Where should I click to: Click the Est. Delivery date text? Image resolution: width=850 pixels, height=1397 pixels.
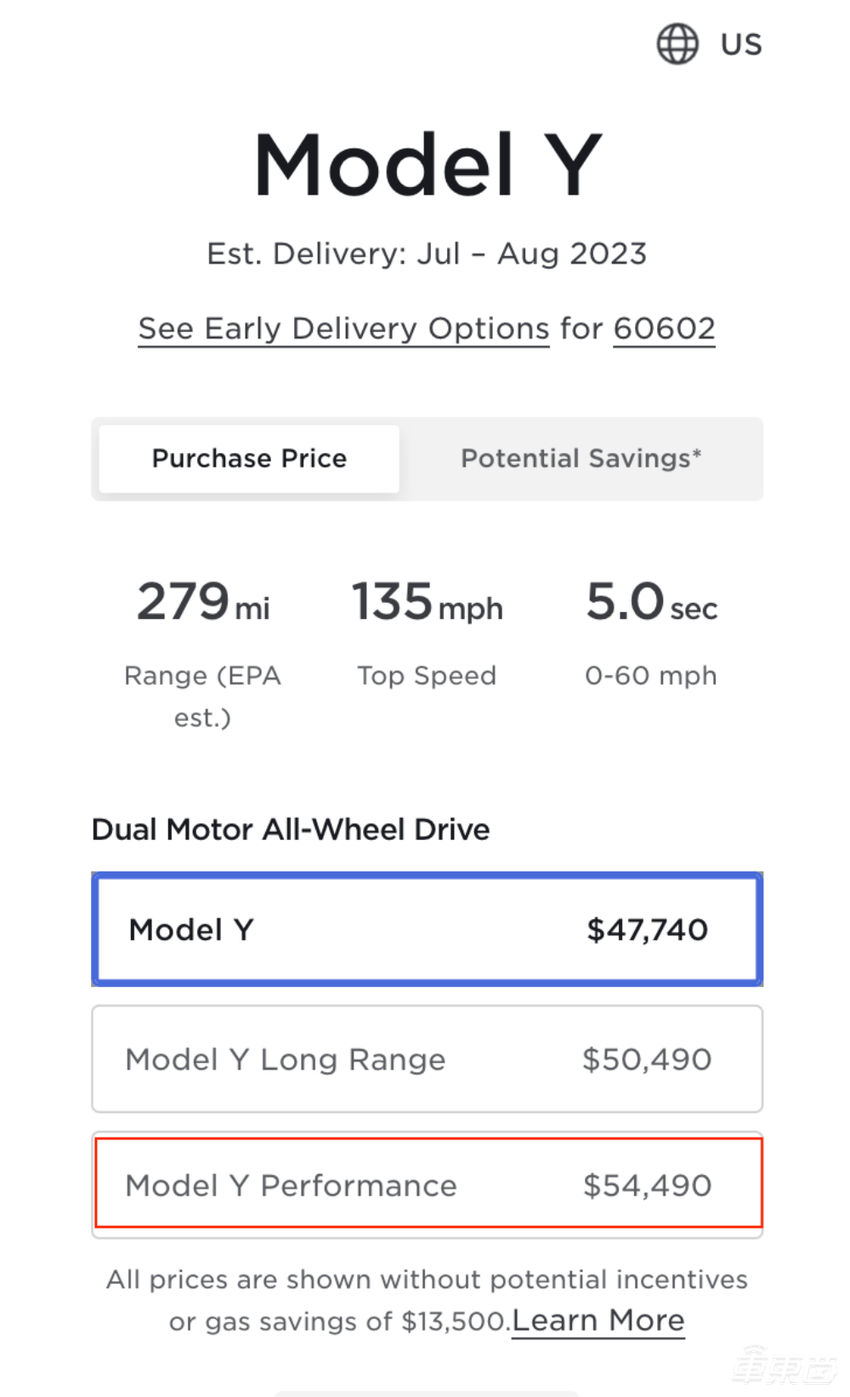click(x=426, y=254)
